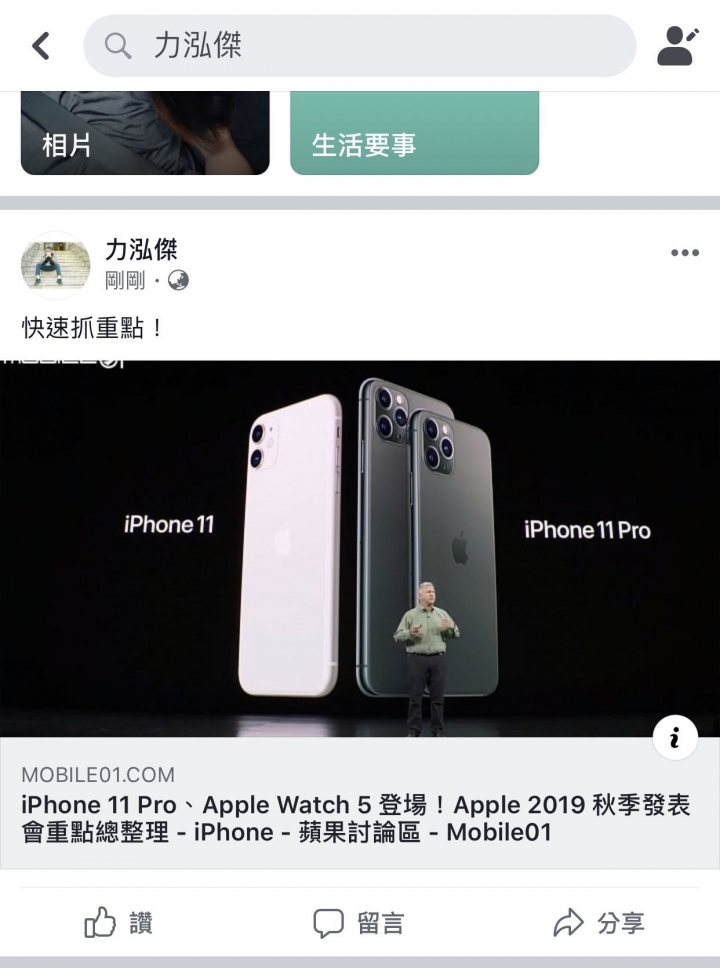Image resolution: width=720 pixels, height=968 pixels.
Task: Share the post with 分享
Action: 599,923
